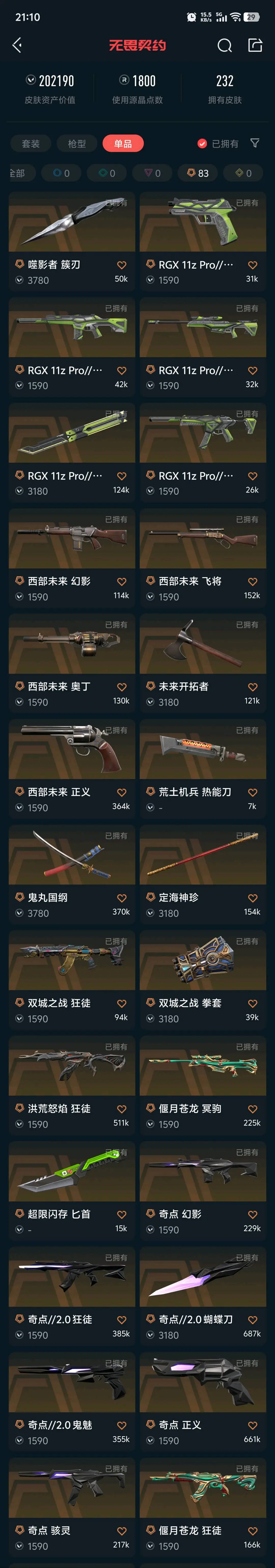Select the tier chip showing 83
The width and height of the screenshot is (275, 1568).
pos(198,173)
